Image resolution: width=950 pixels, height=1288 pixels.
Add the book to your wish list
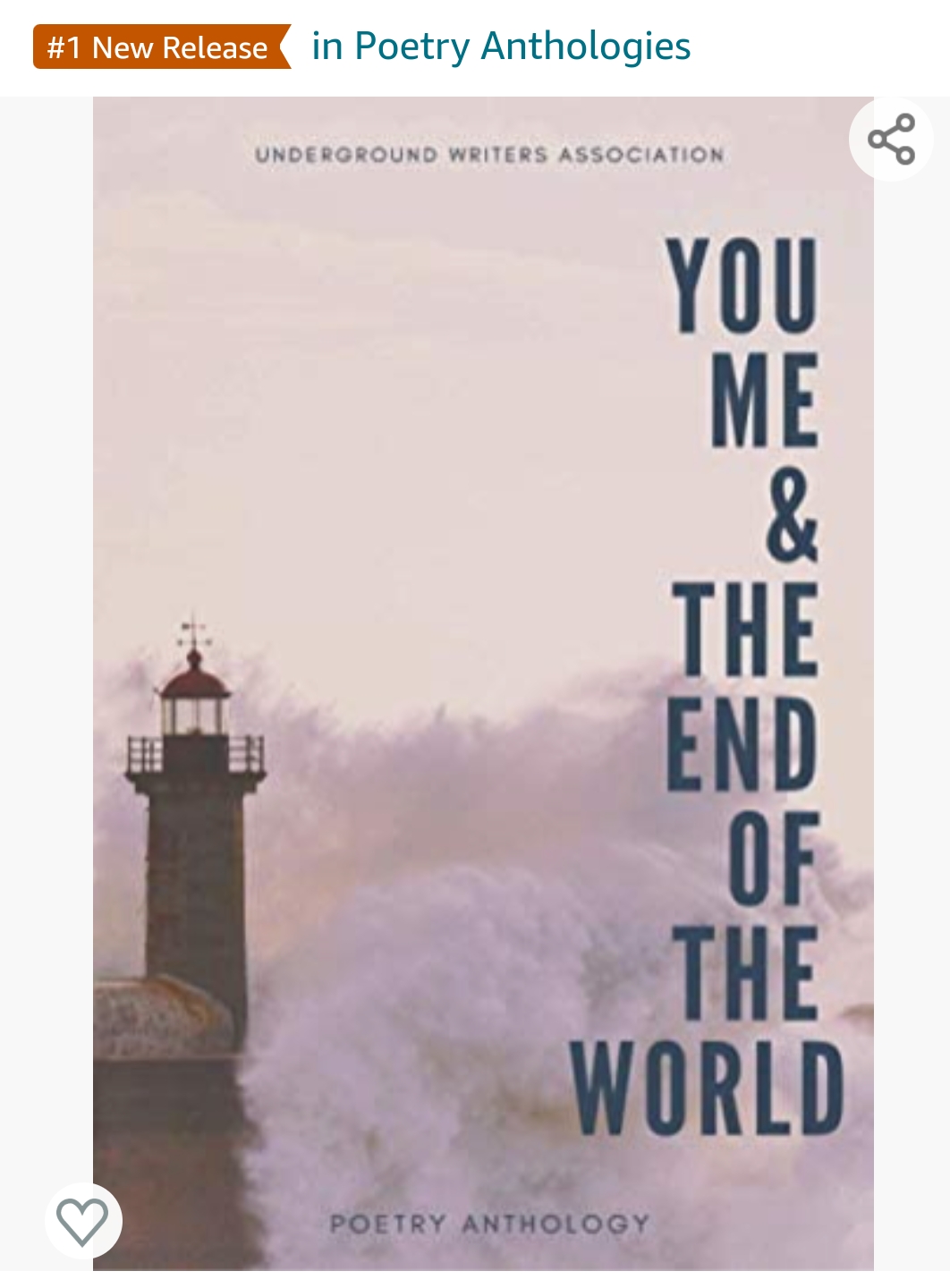(x=82, y=1221)
